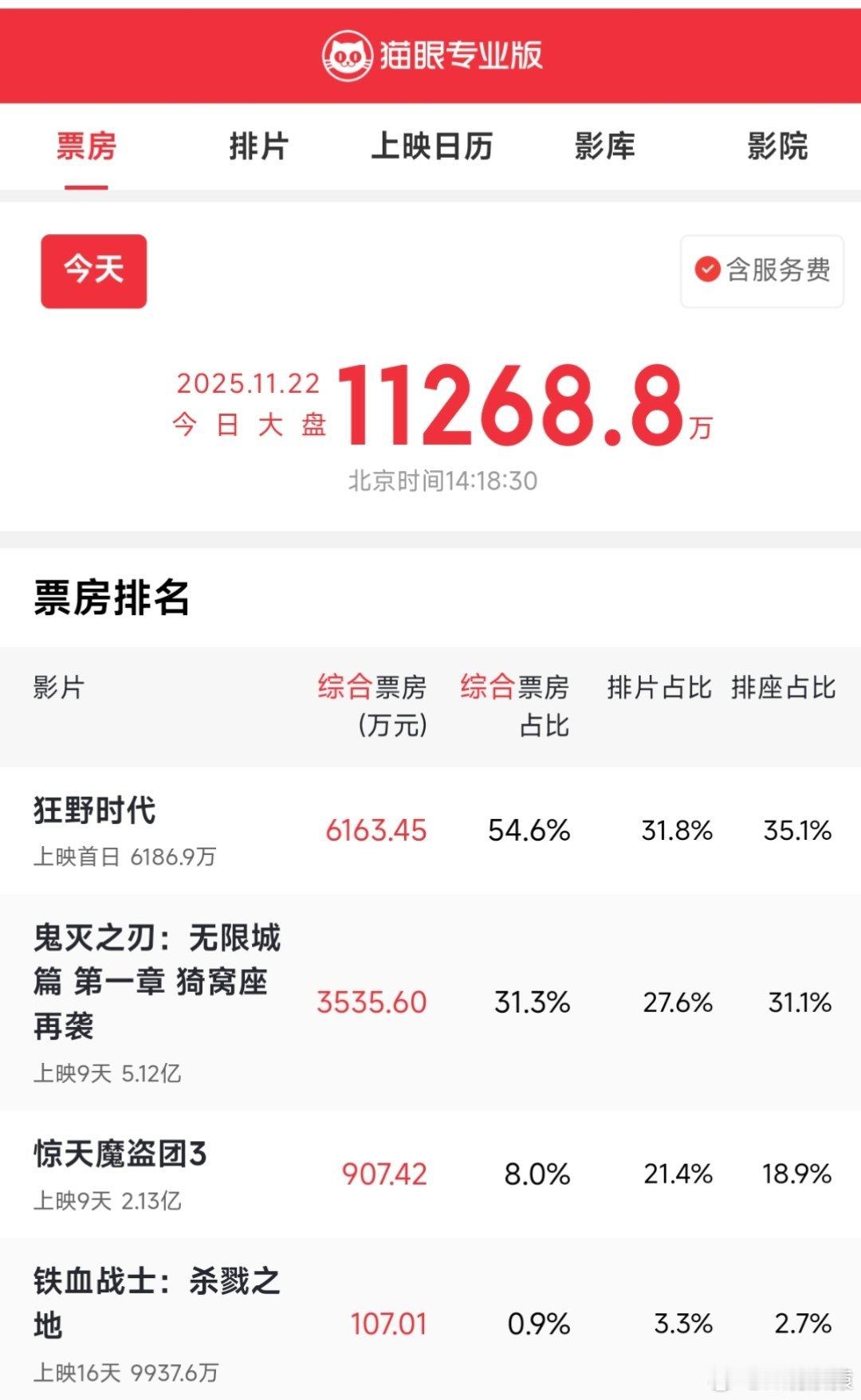Open the 今天 date selector
The width and height of the screenshot is (861, 1400).
[93, 271]
